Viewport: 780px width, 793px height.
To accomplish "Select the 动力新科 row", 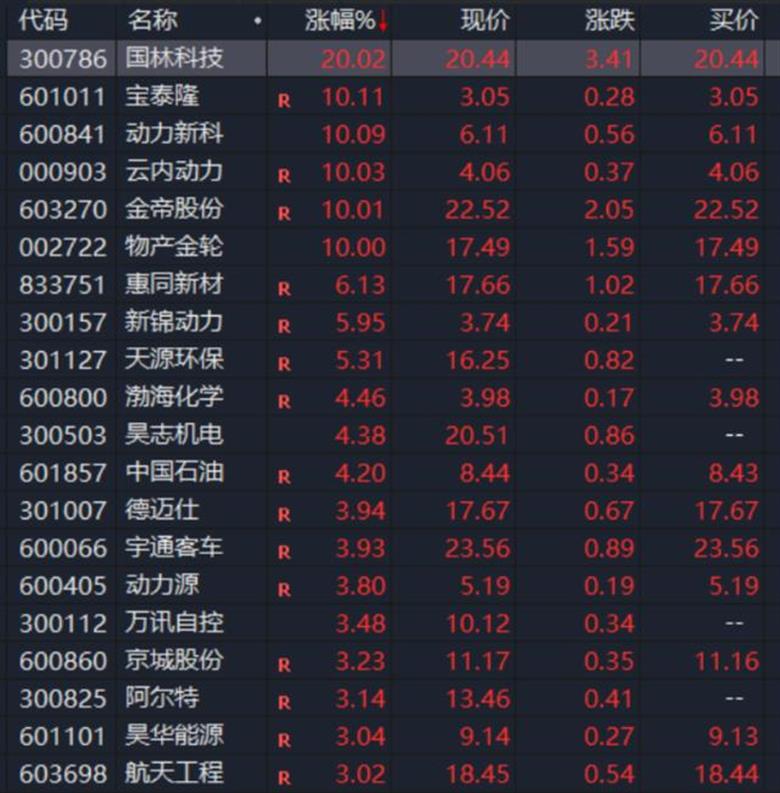I will click(175, 134).
